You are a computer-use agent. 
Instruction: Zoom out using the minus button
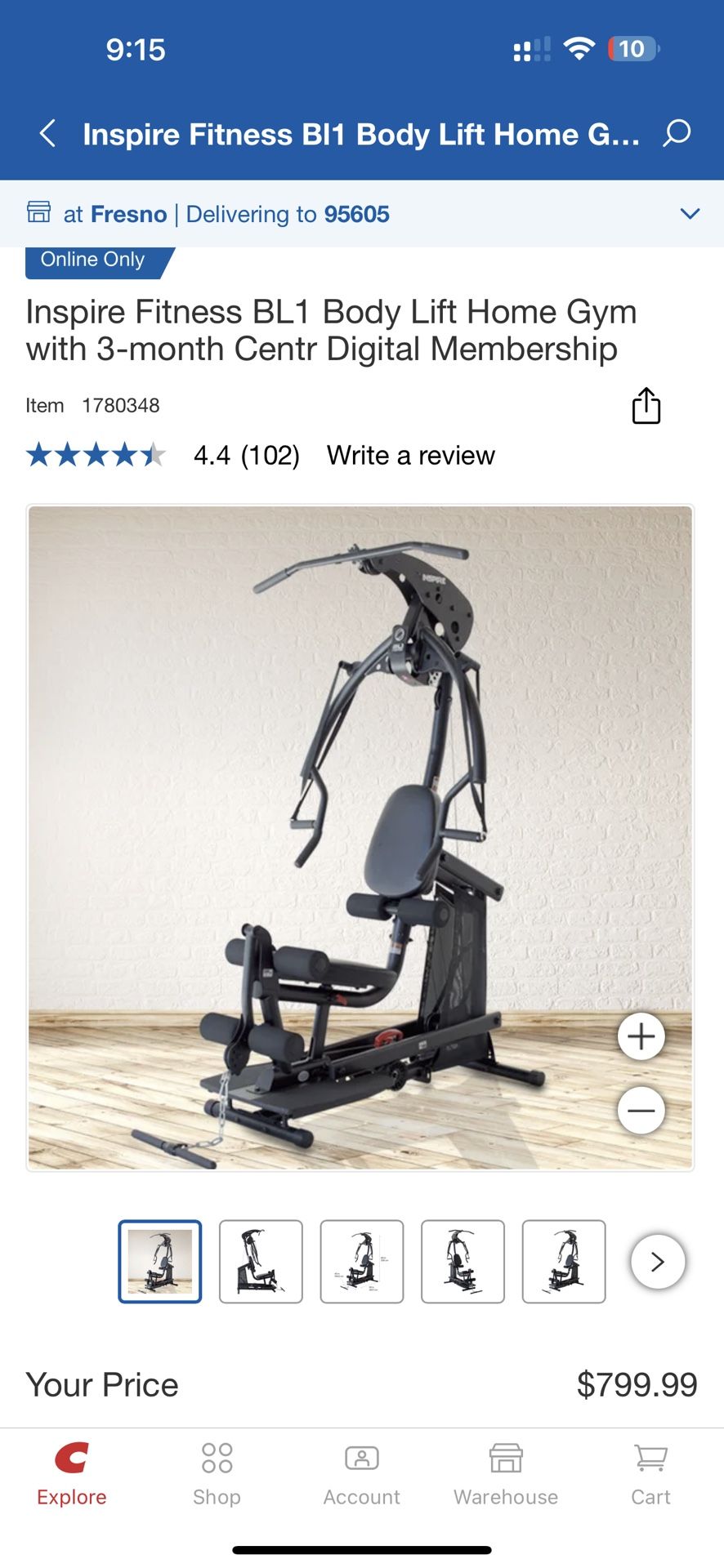pos(641,1110)
